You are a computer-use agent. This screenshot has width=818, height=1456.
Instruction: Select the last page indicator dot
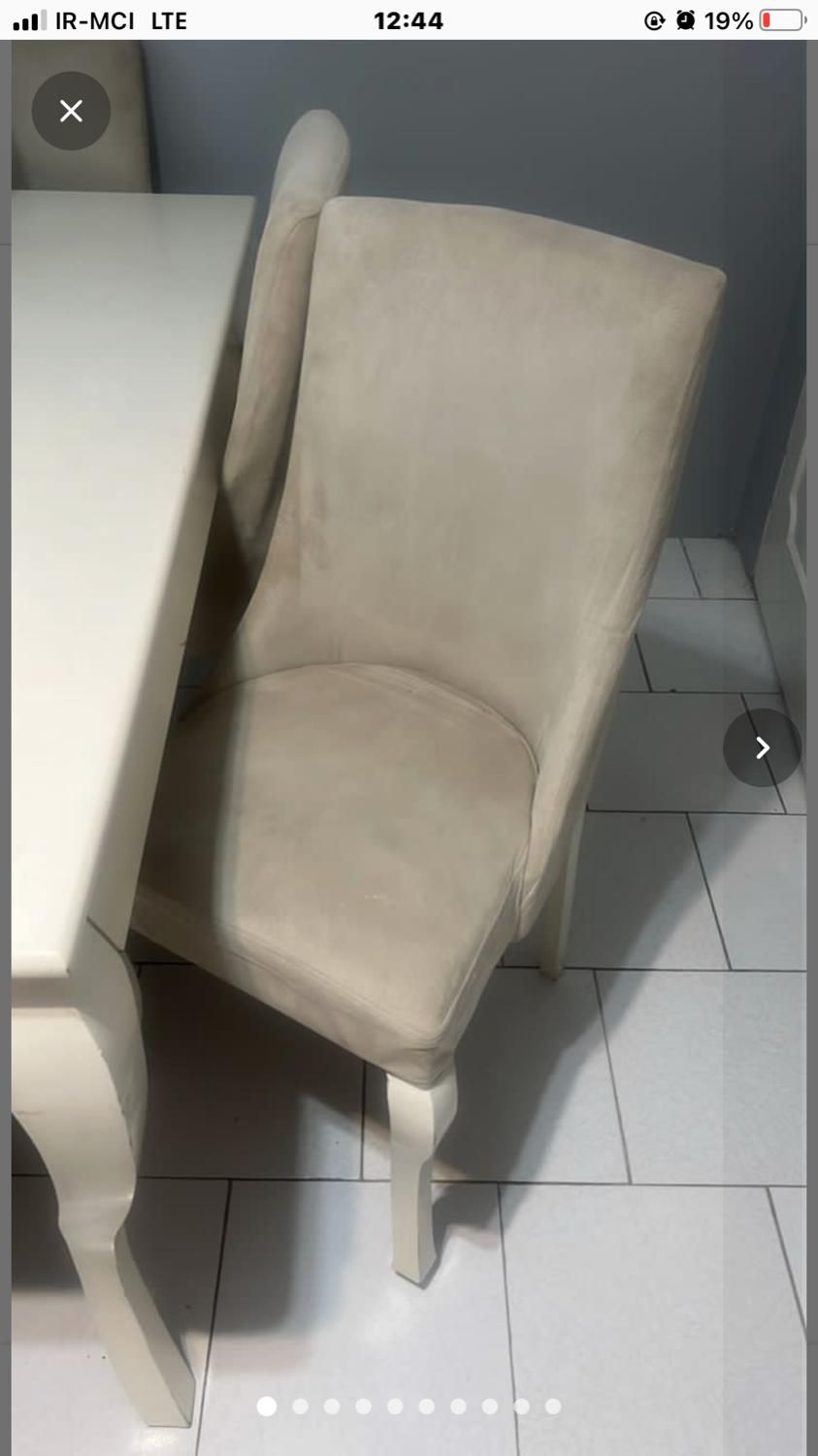click(x=553, y=1406)
